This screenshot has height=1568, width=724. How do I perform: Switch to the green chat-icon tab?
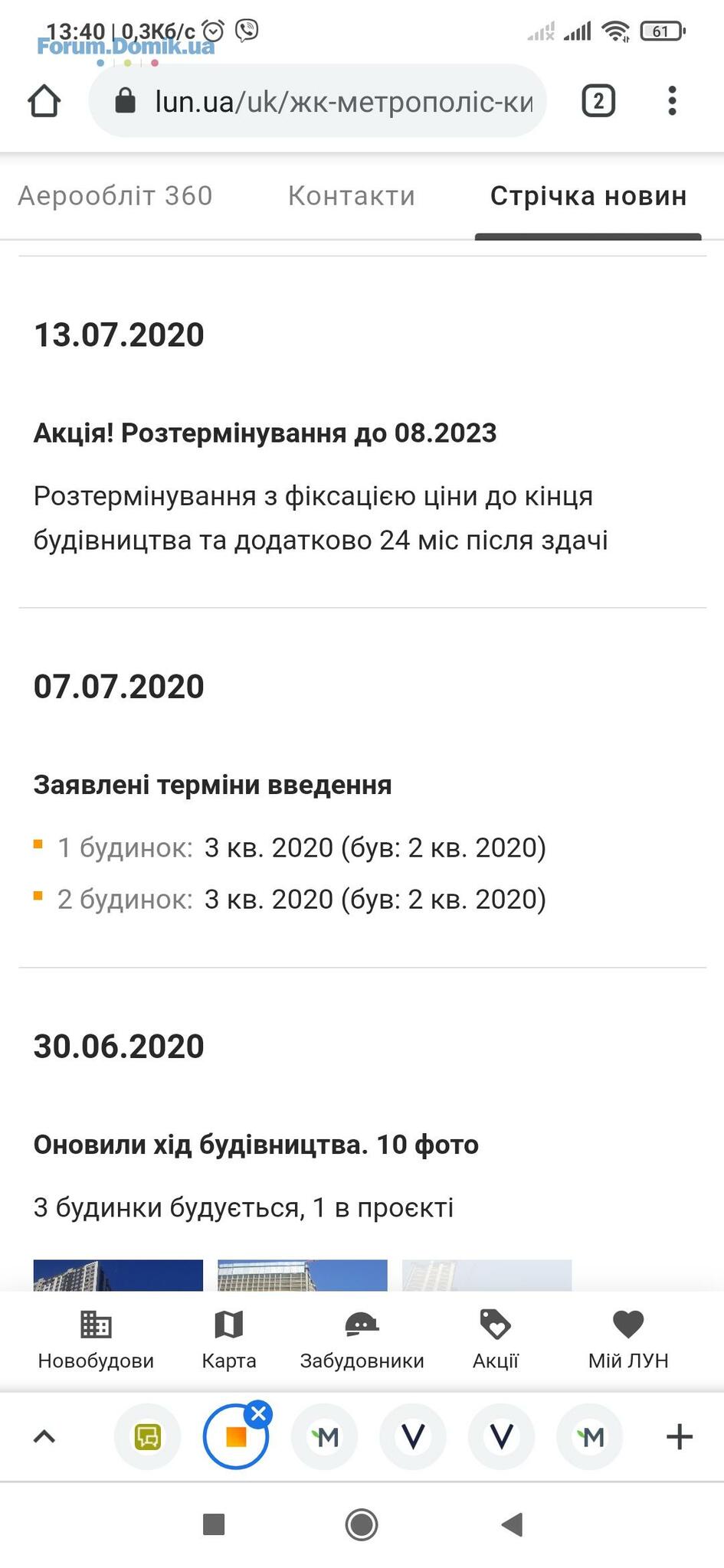point(148,1437)
